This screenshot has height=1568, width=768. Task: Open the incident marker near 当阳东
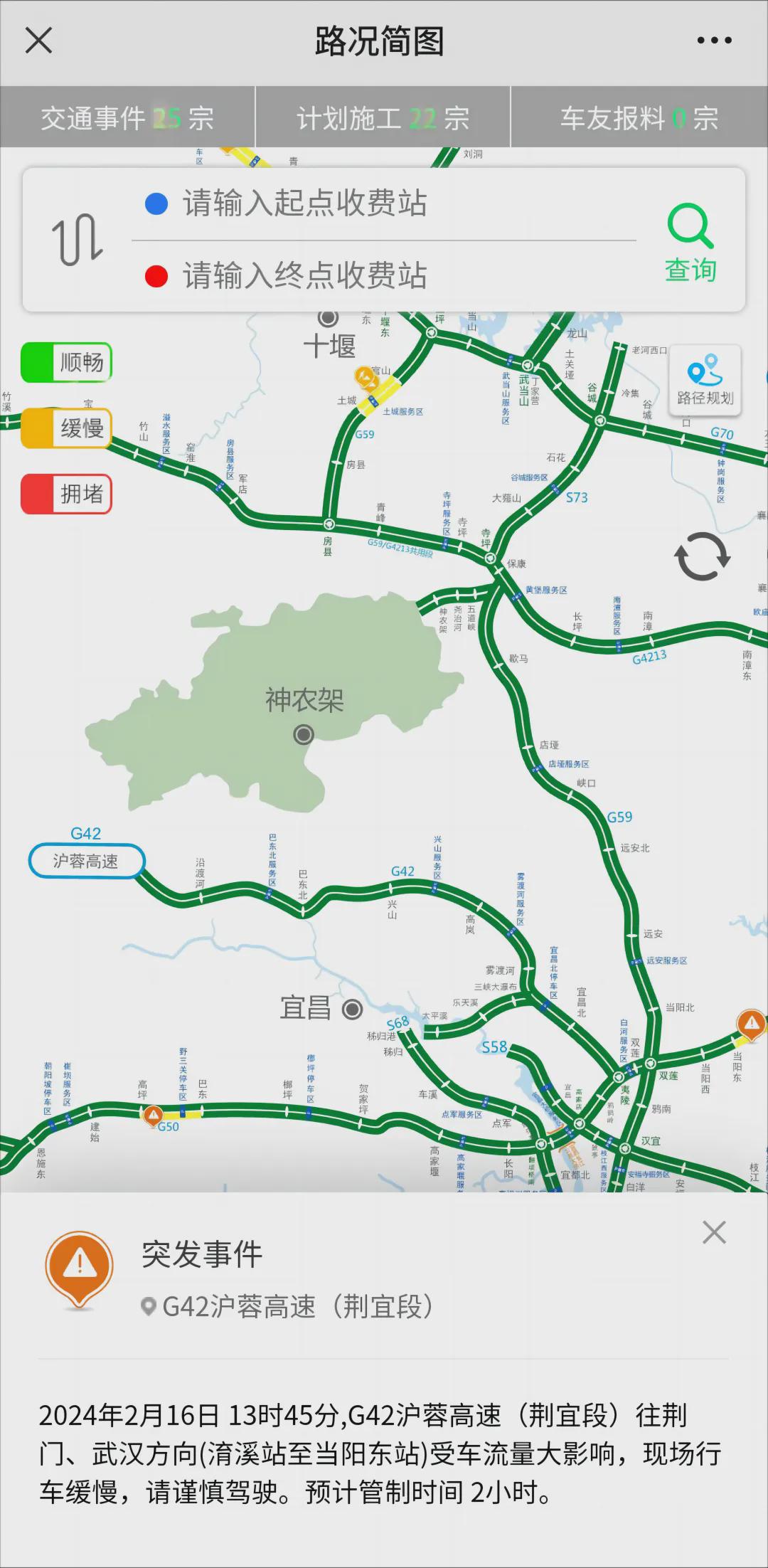tap(751, 1023)
